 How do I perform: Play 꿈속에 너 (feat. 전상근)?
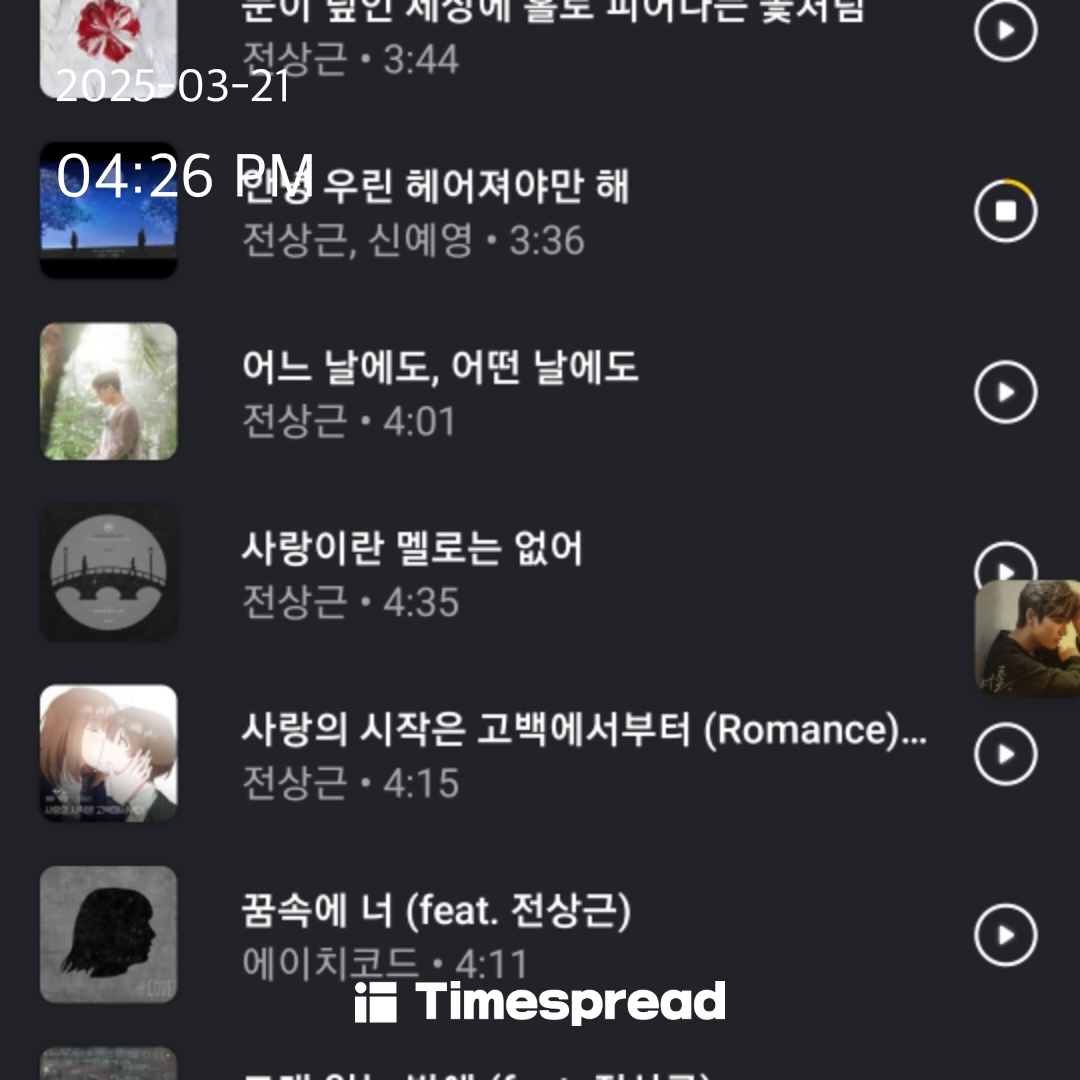click(x=1005, y=935)
